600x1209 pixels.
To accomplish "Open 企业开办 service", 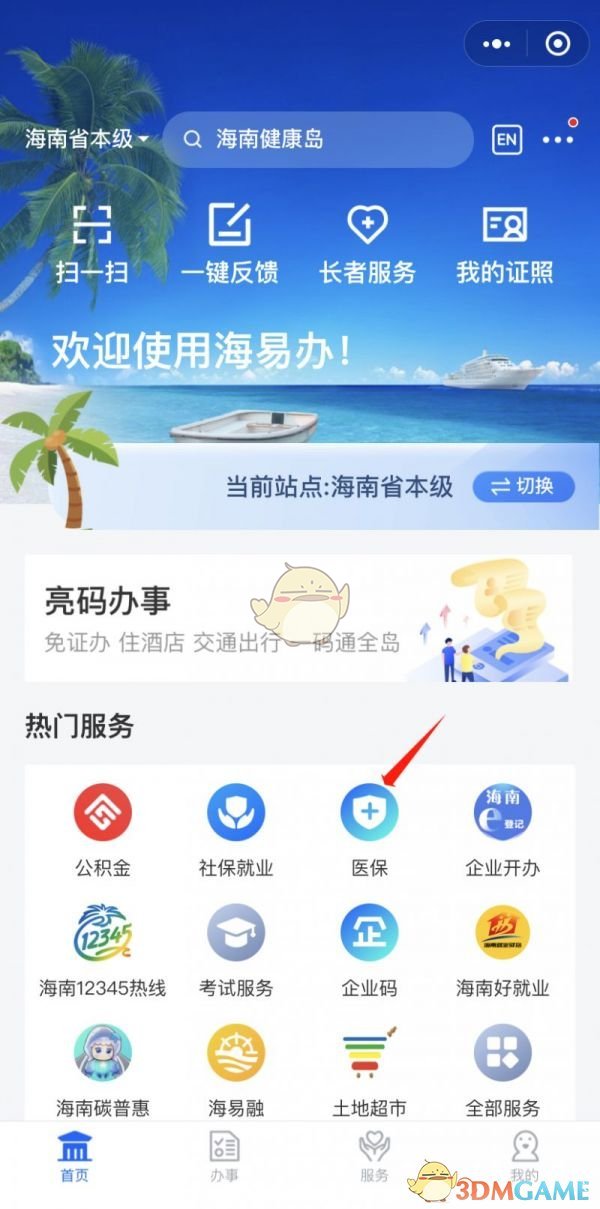I will (x=502, y=829).
